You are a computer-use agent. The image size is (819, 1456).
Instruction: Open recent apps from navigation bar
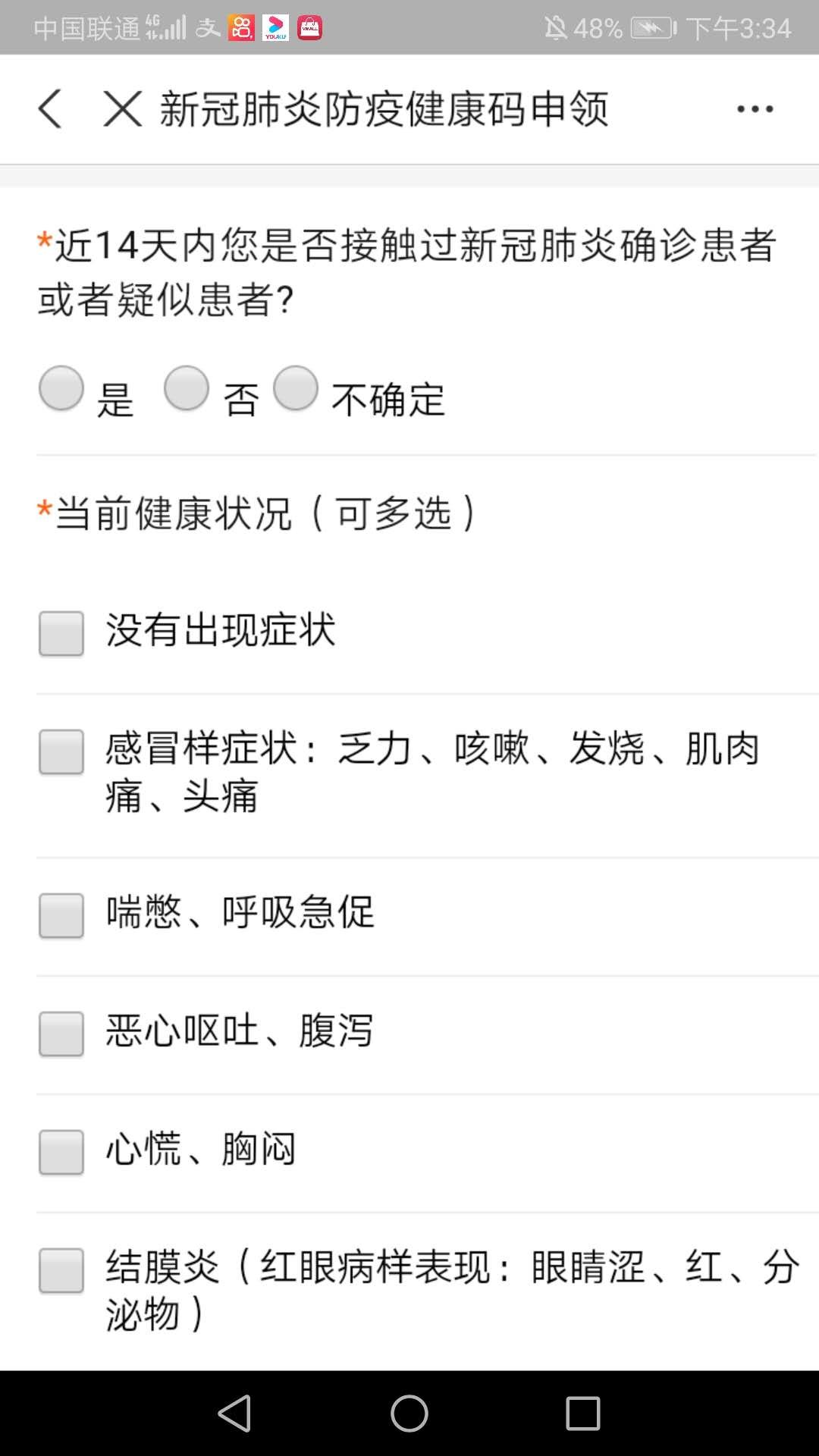pos(583,1414)
